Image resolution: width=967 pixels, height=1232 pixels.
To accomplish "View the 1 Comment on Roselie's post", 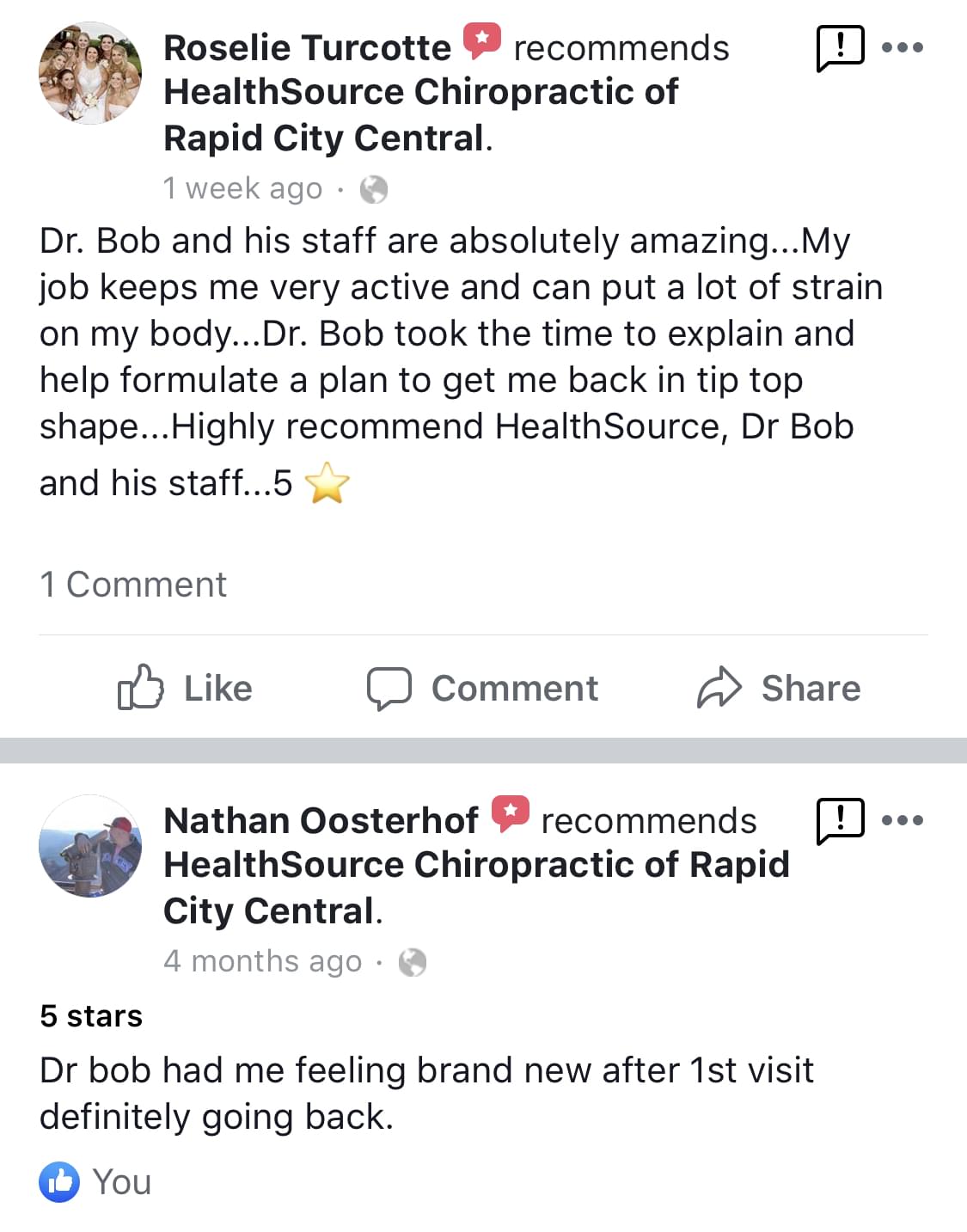I will [133, 585].
